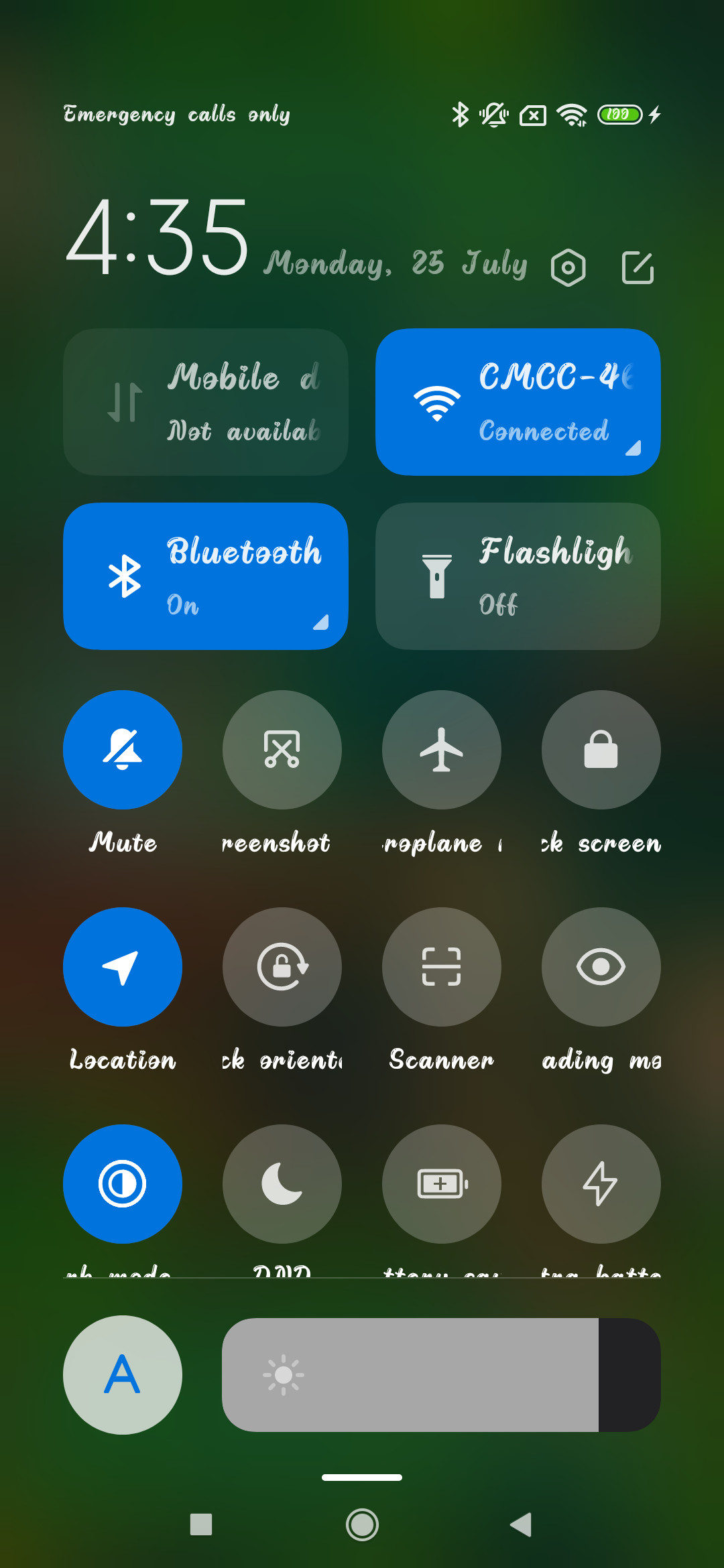Screen dimensions: 724x1568
Task: Turn on the Flashlight
Action: click(518, 576)
